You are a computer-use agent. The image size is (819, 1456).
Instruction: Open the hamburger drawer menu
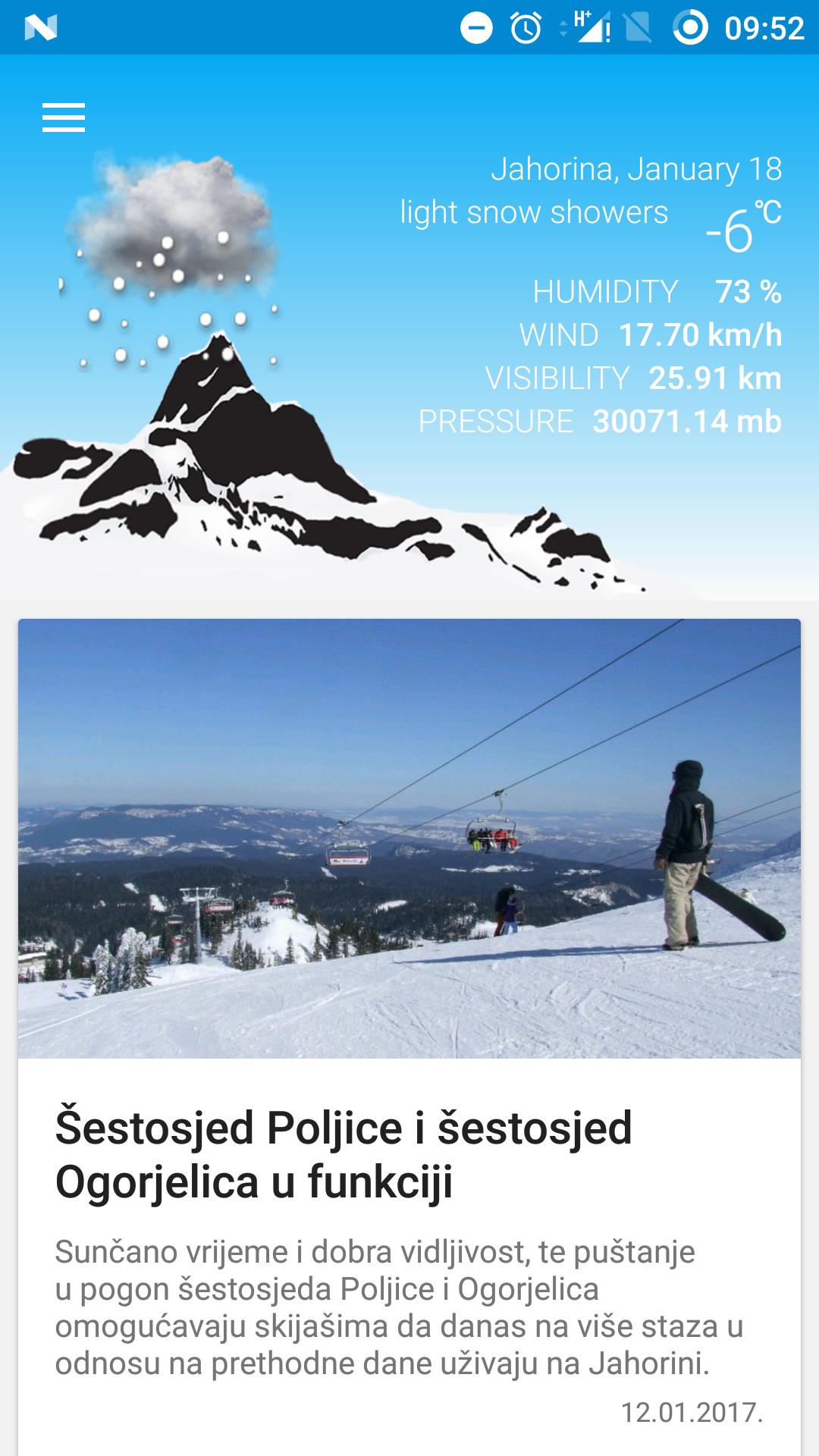click(64, 118)
